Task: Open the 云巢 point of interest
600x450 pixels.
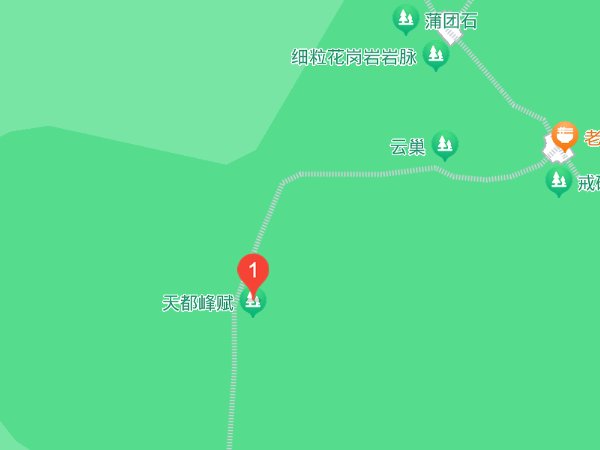Action: [x=446, y=146]
